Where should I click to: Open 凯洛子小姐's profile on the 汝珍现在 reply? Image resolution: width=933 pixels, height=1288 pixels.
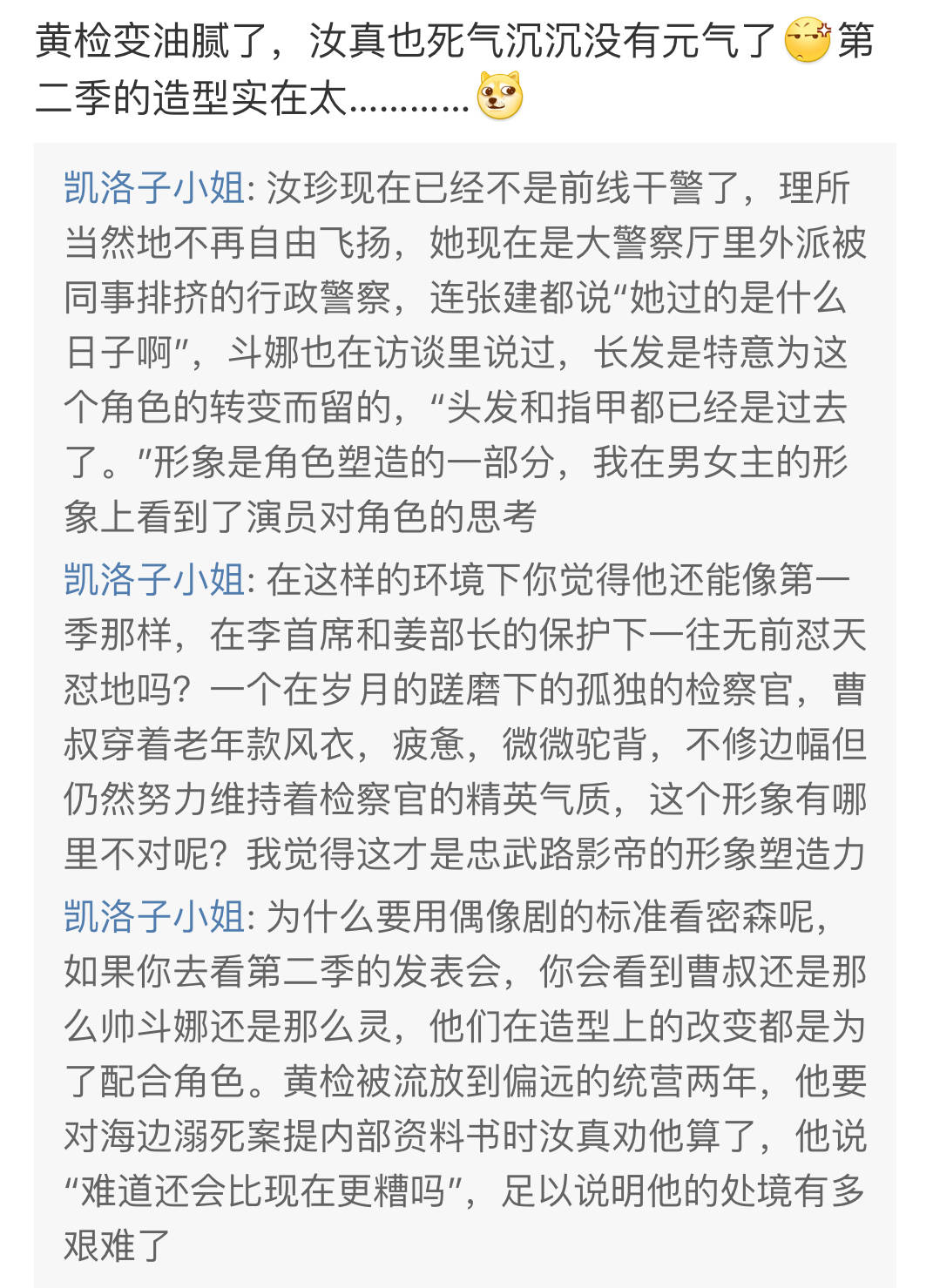tap(154, 188)
